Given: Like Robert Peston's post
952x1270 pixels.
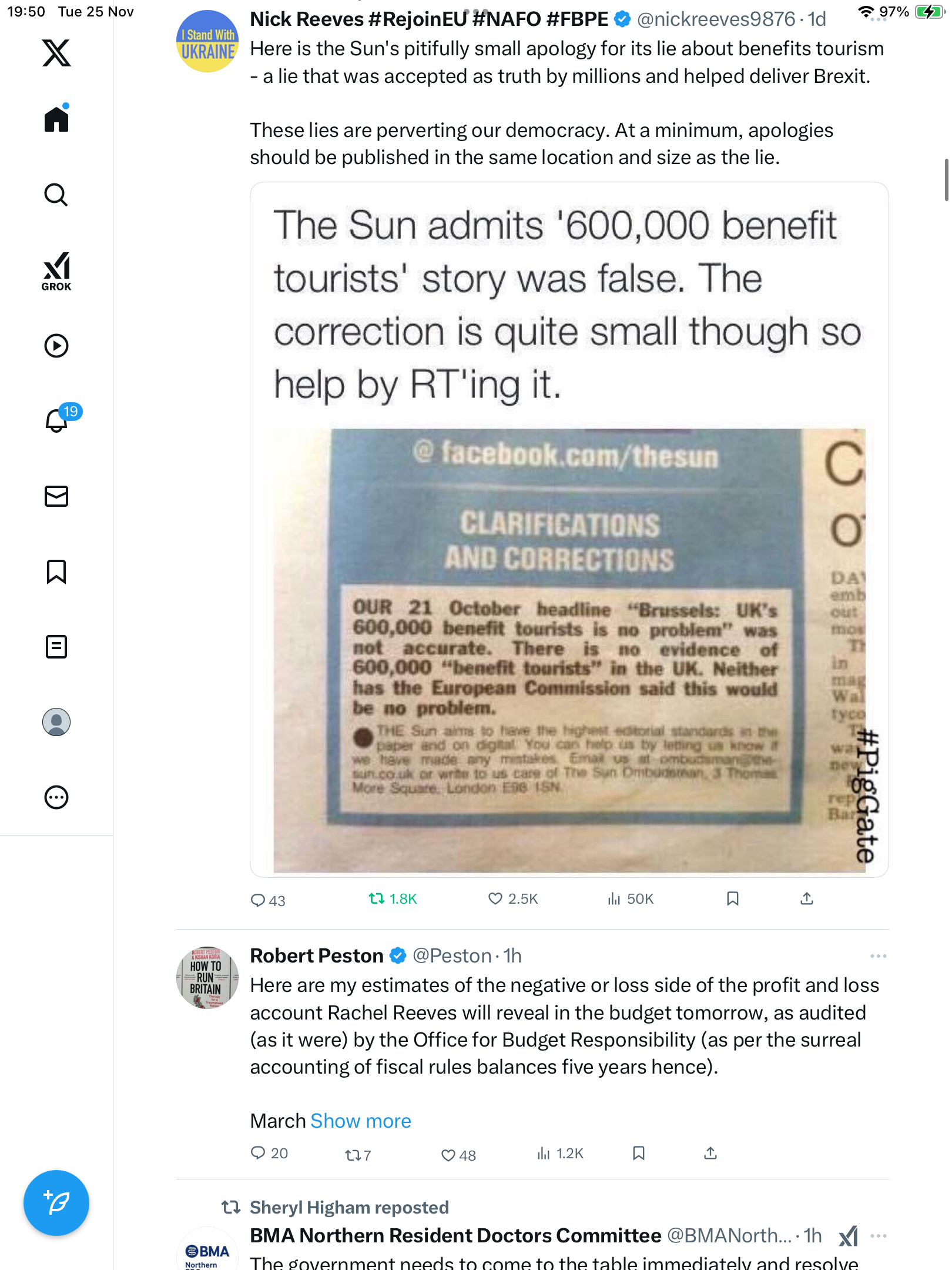Looking at the screenshot, I should pos(448,1155).
